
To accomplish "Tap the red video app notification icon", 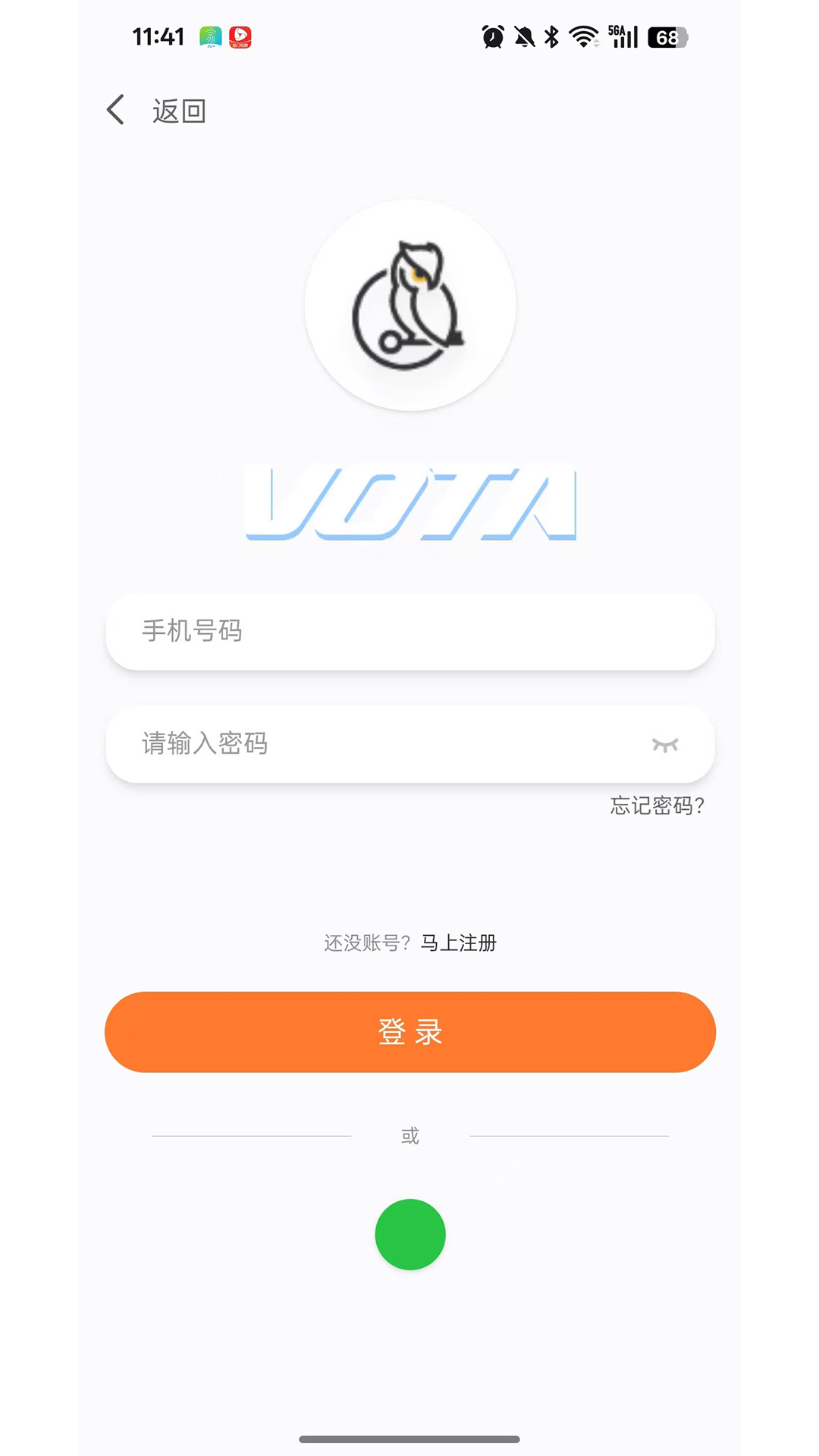I will [x=240, y=36].
